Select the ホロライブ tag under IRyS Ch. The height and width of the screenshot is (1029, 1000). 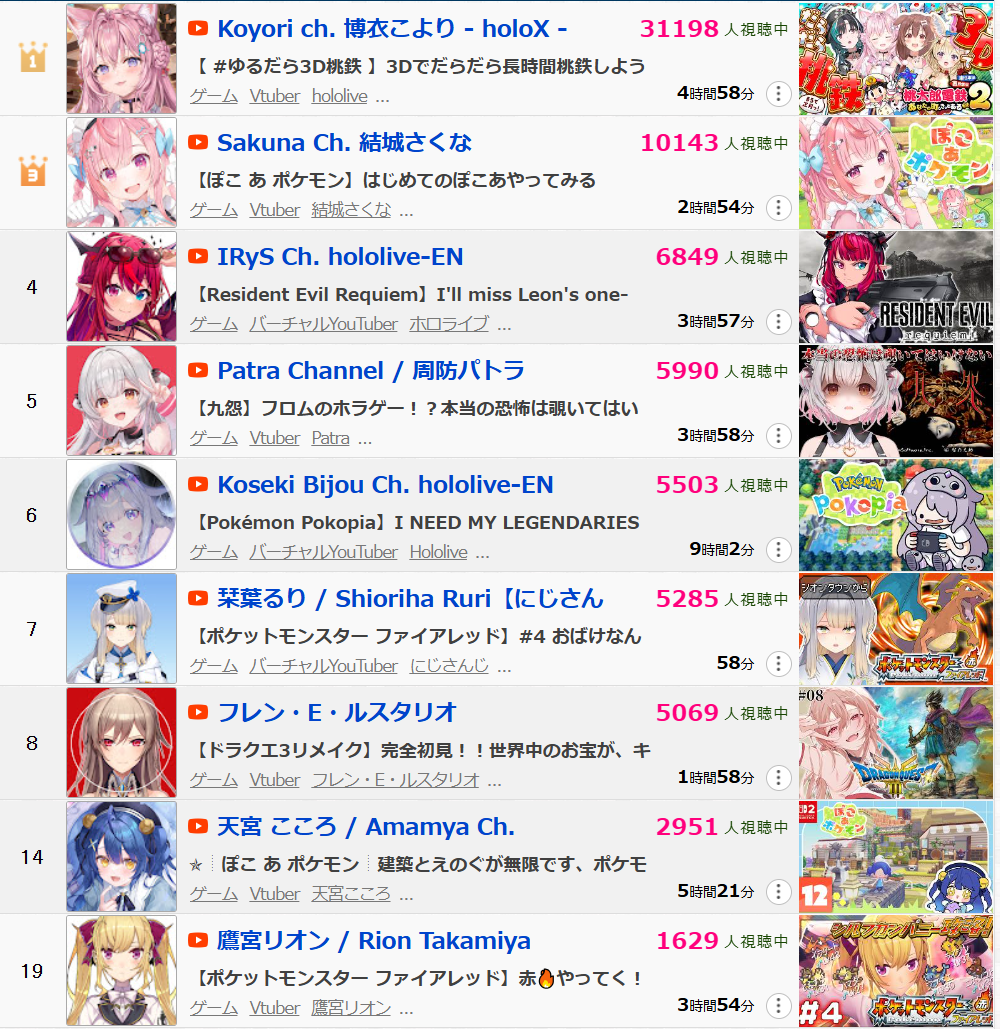[x=448, y=324]
